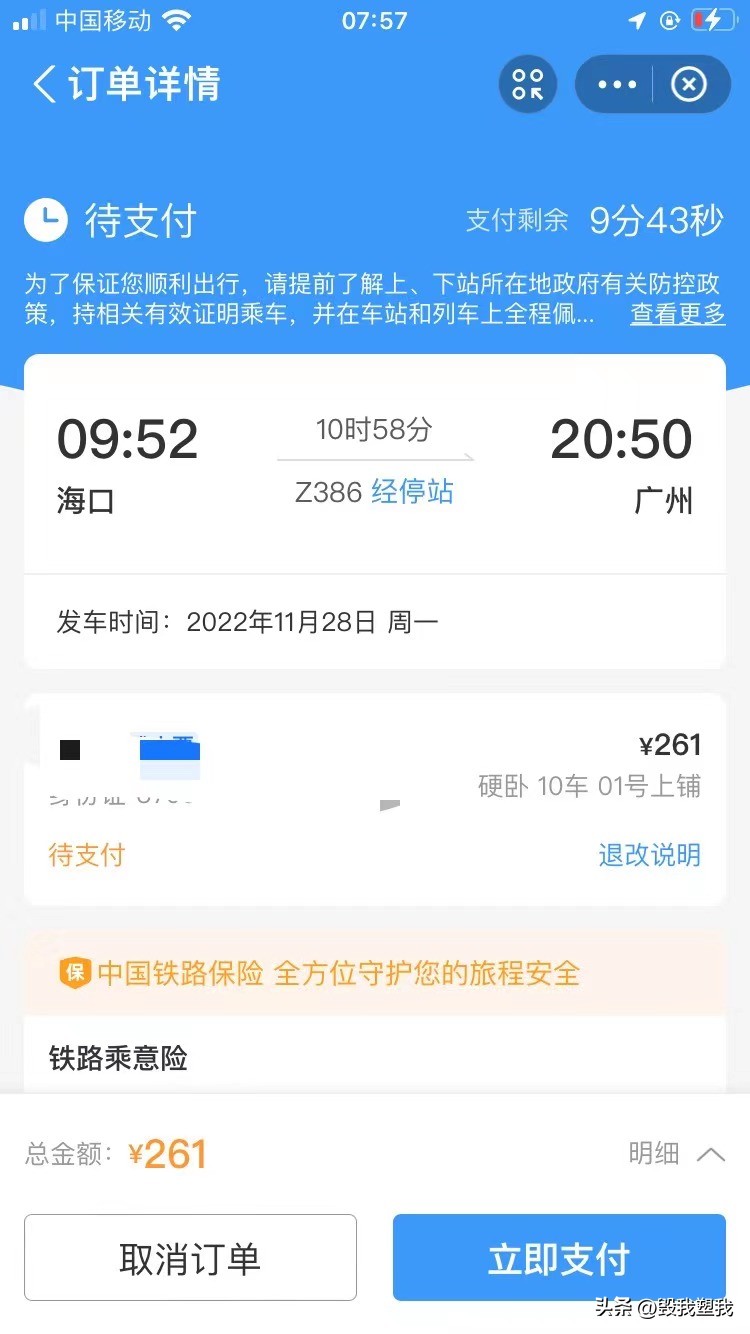
Task: Open the mini-program grid menu icon
Action: [x=527, y=84]
